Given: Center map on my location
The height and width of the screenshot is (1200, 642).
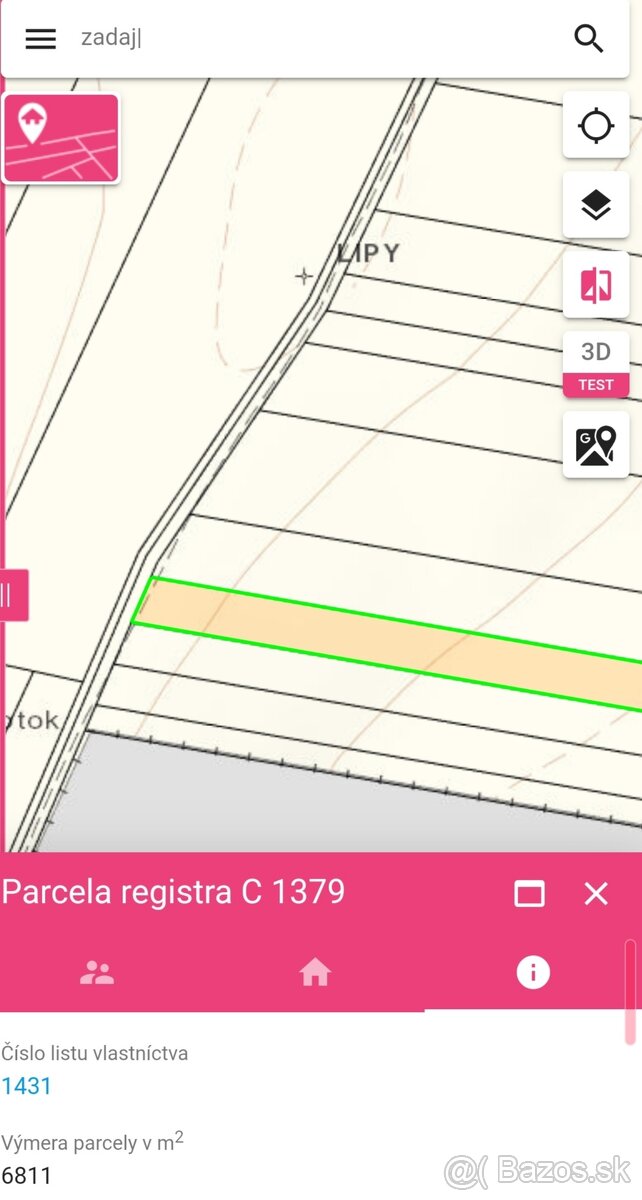Looking at the screenshot, I should pyautogui.click(x=596, y=126).
